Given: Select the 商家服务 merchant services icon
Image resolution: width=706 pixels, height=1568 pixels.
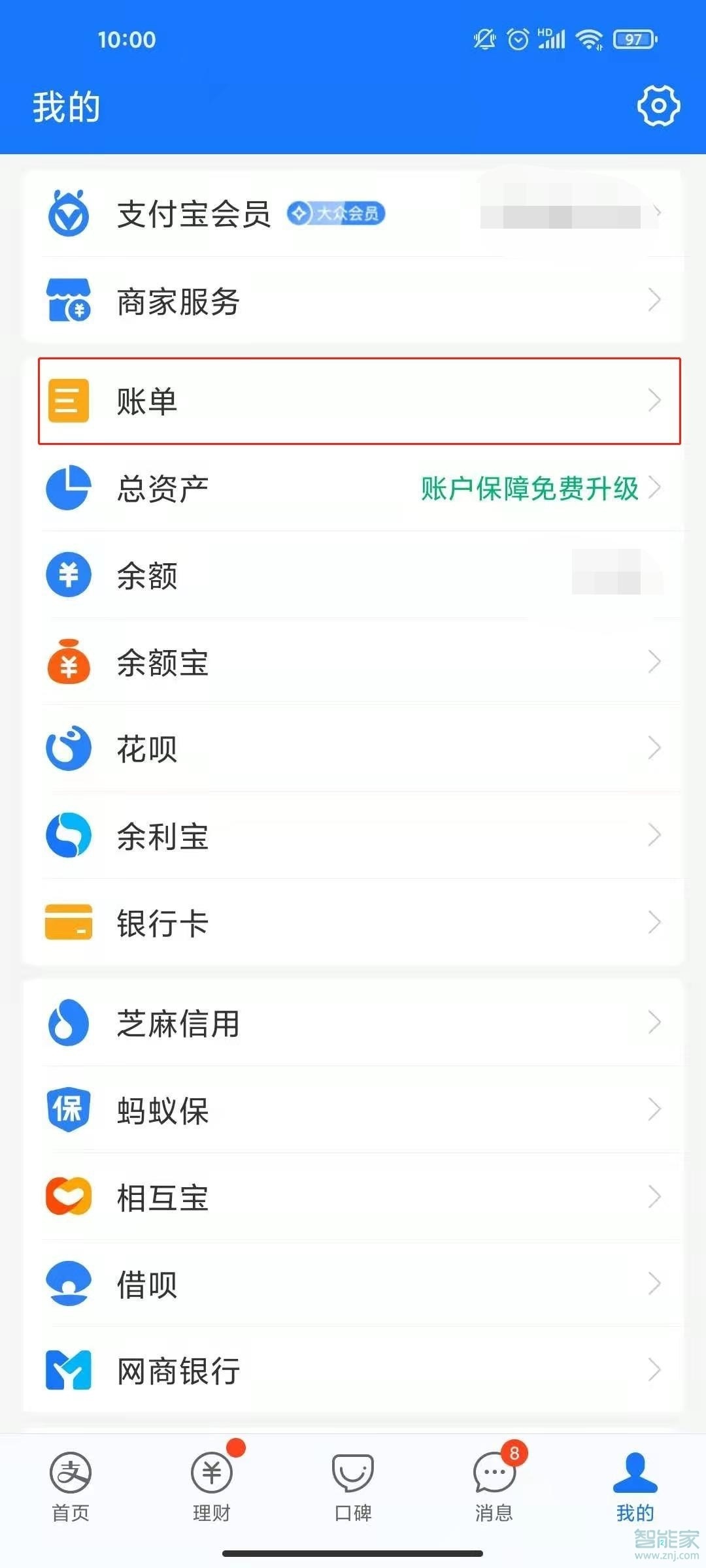Looking at the screenshot, I should tap(68, 302).
